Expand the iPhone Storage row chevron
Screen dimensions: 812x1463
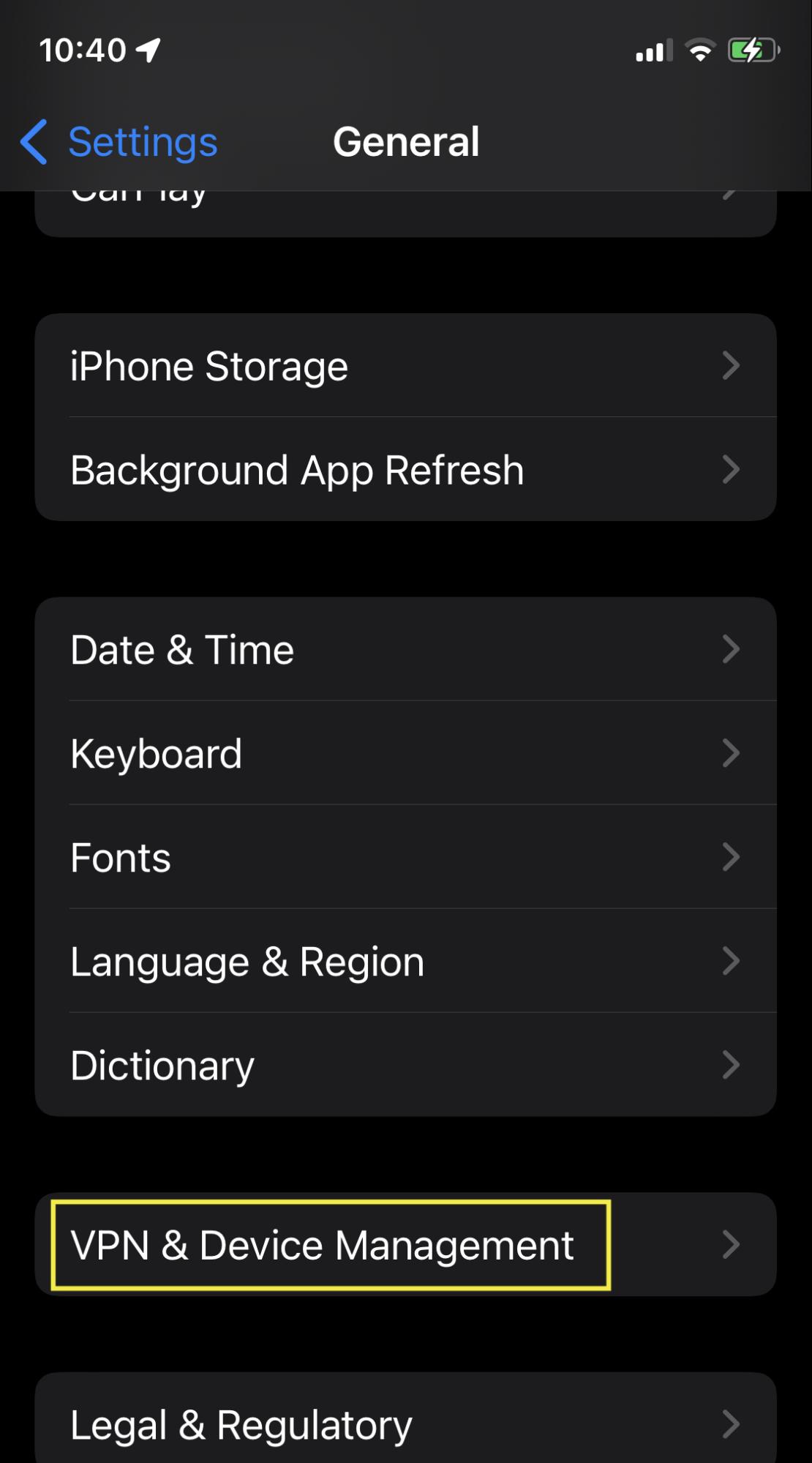732,366
